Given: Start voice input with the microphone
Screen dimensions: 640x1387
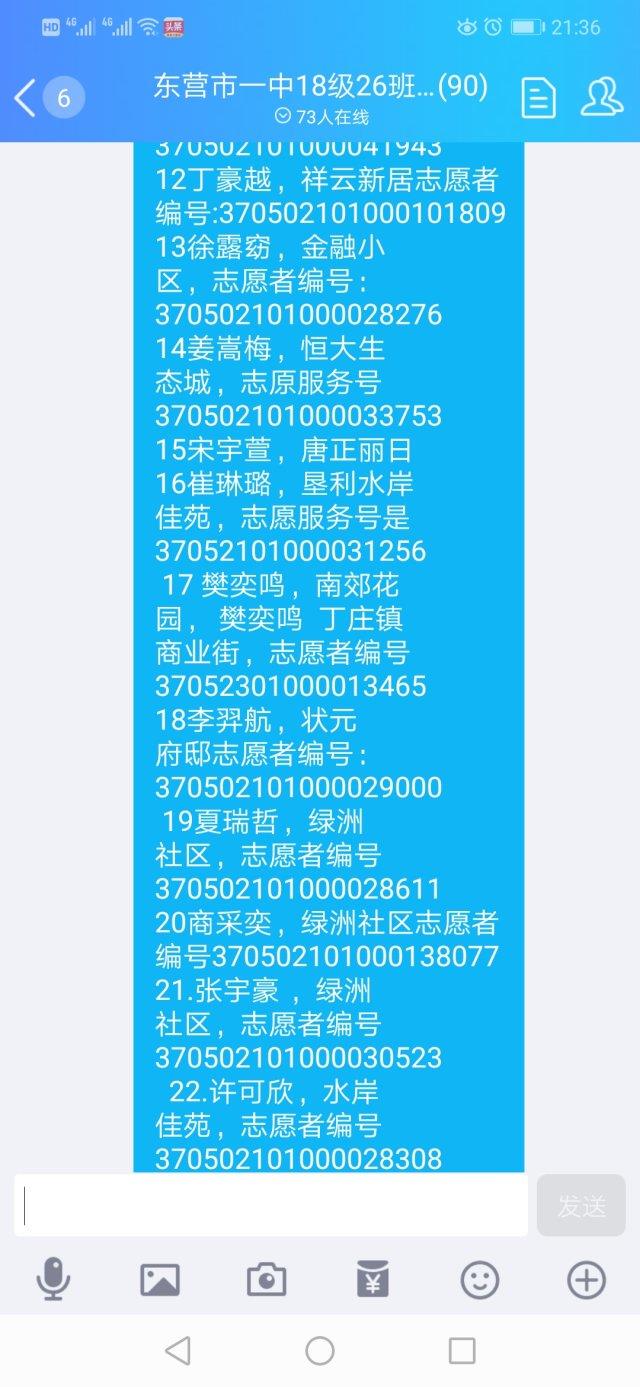Looking at the screenshot, I should coord(53,1279).
